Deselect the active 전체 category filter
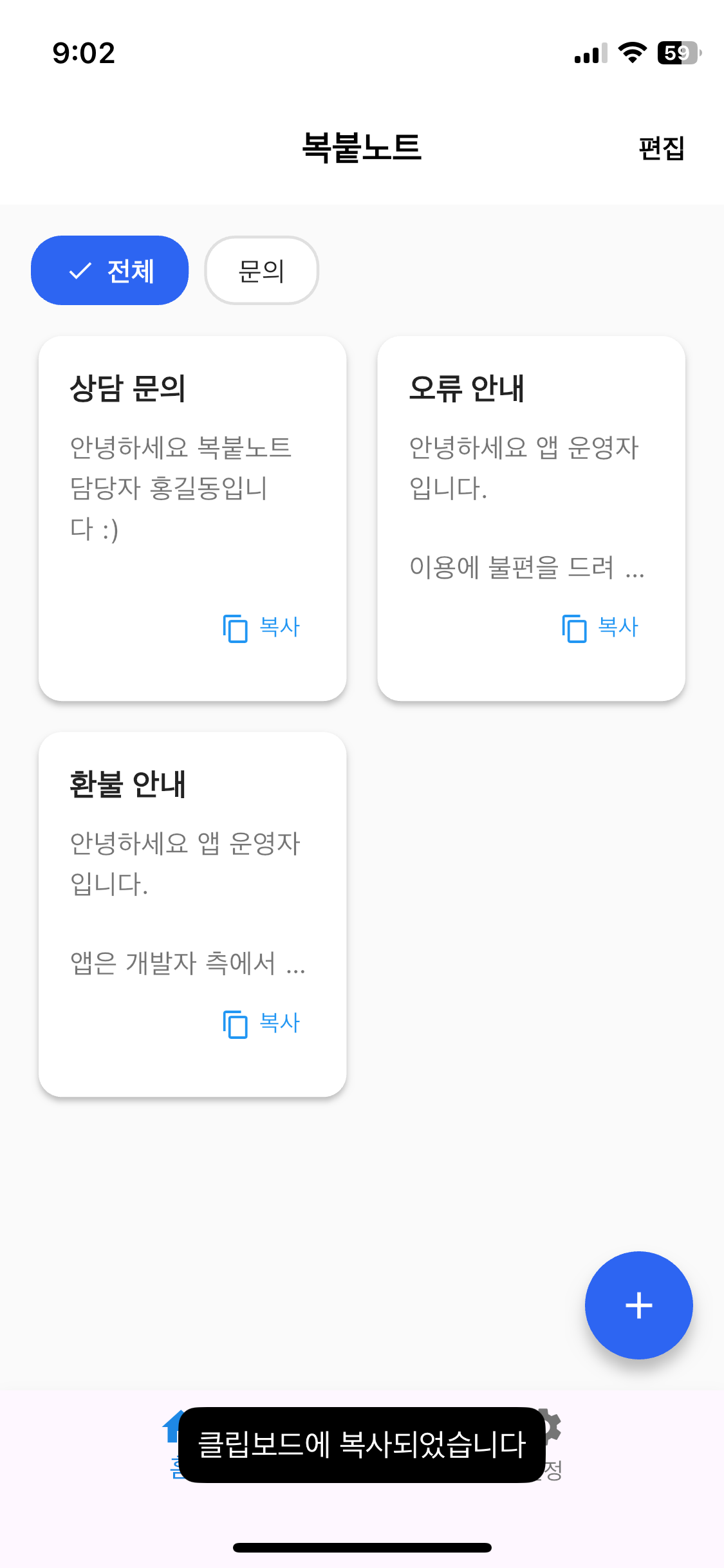724x1568 pixels. pyautogui.click(x=109, y=271)
